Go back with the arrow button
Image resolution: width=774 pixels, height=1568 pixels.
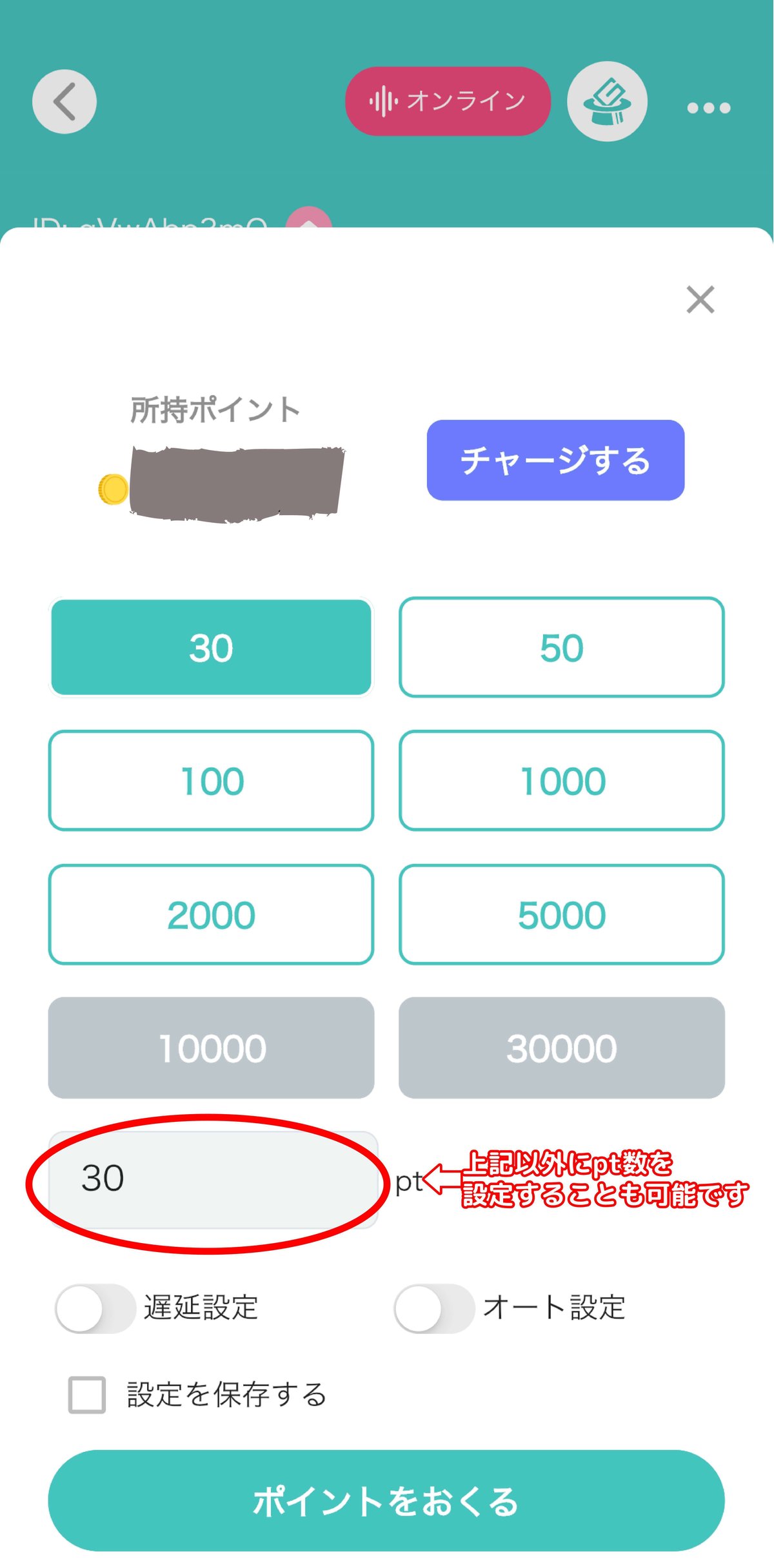click(x=64, y=102)
